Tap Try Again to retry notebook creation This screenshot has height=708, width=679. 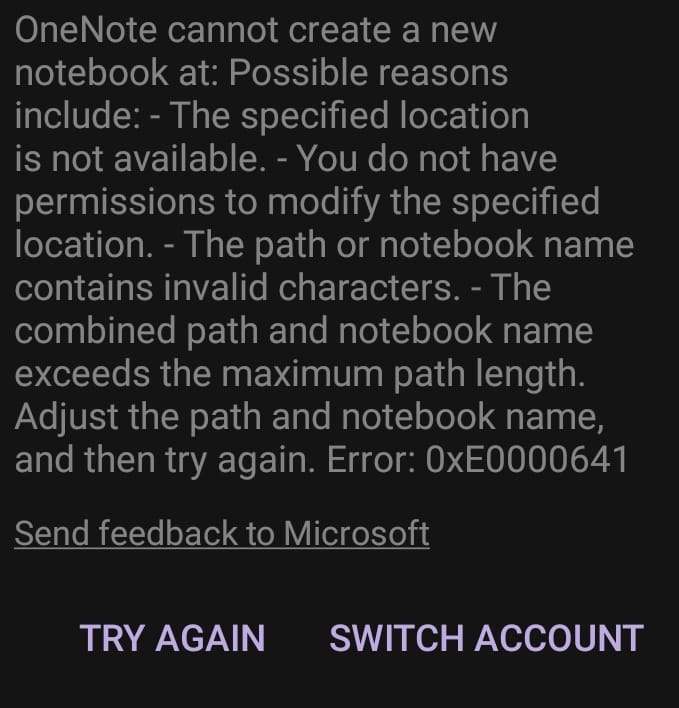tap(172, 638)
